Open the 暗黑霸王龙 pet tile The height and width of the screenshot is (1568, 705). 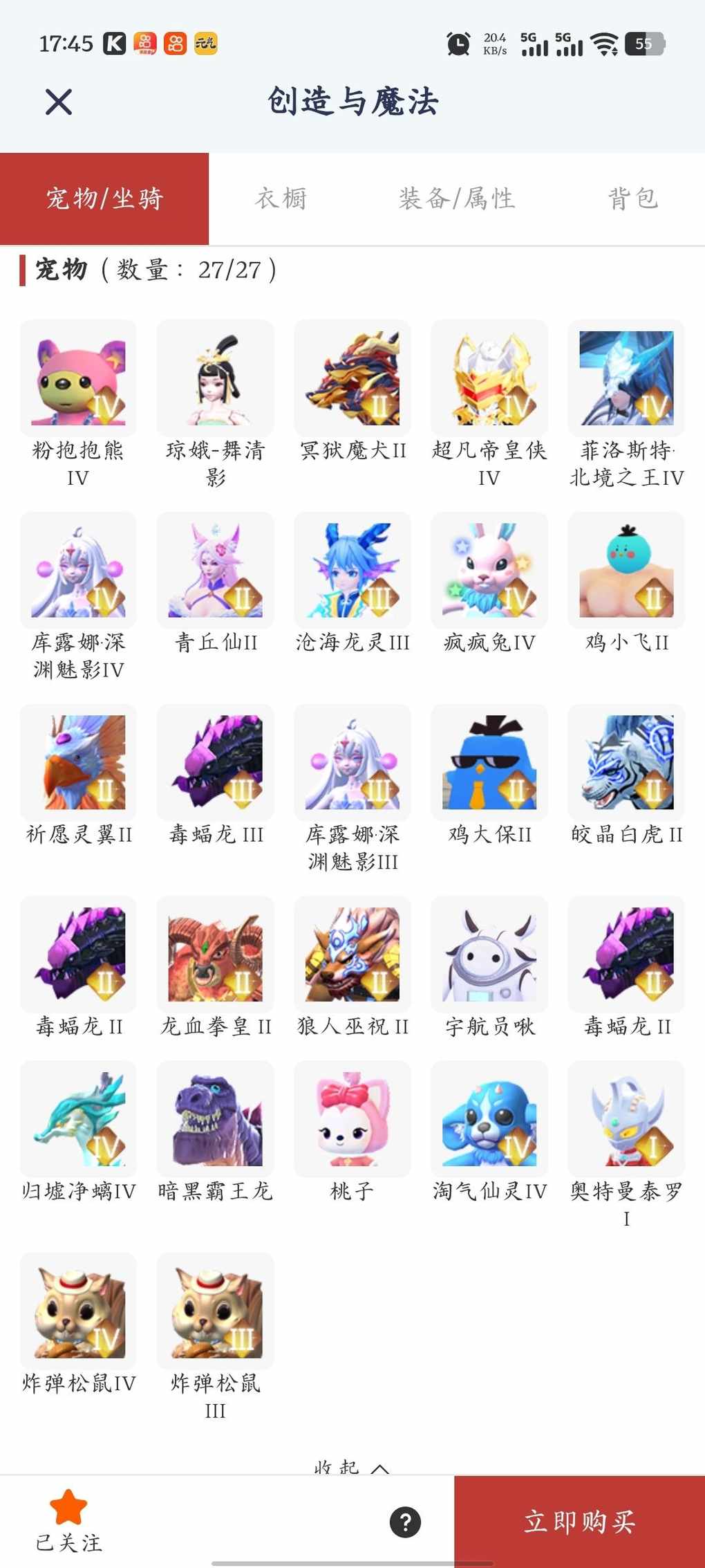click(215, 1118)
